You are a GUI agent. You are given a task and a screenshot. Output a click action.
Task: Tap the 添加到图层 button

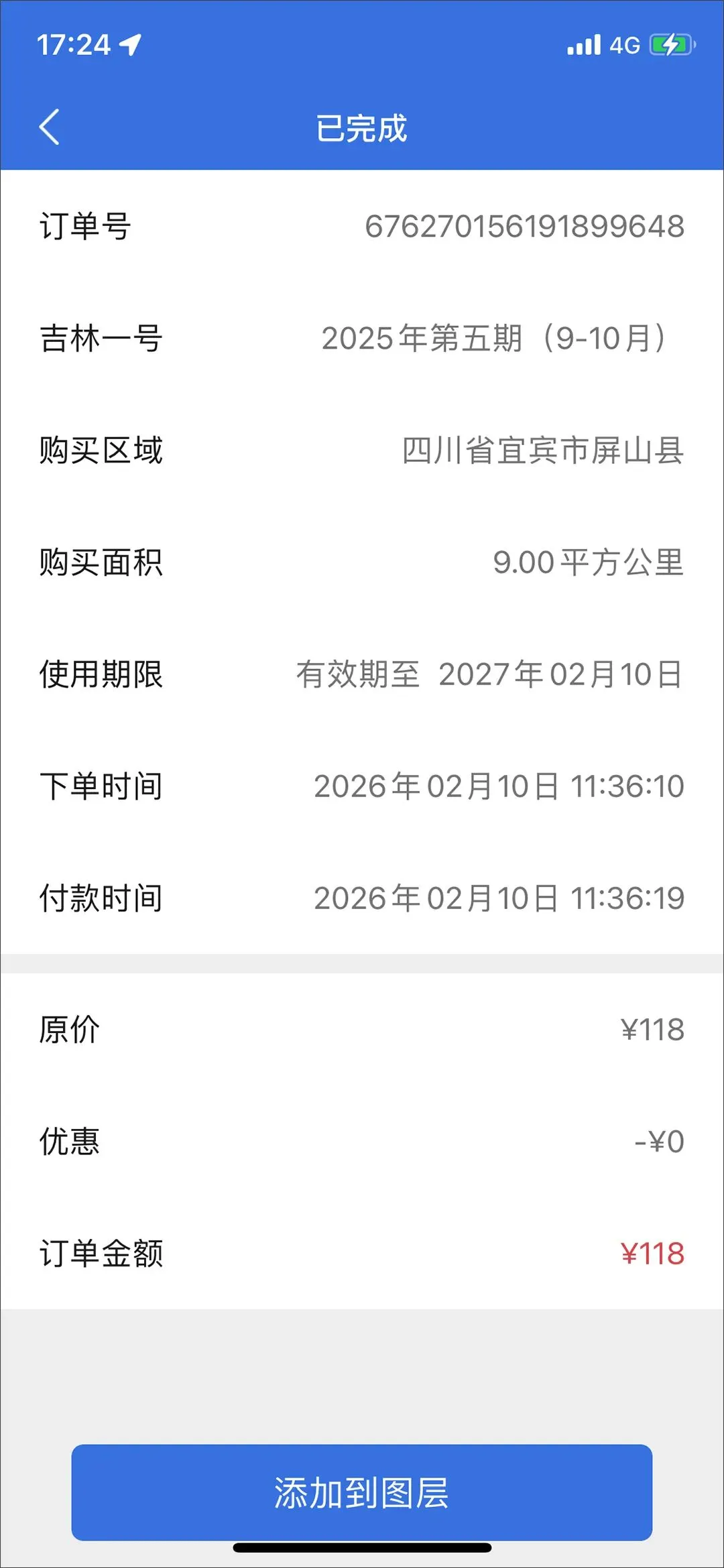click(x=362, y=1492)
